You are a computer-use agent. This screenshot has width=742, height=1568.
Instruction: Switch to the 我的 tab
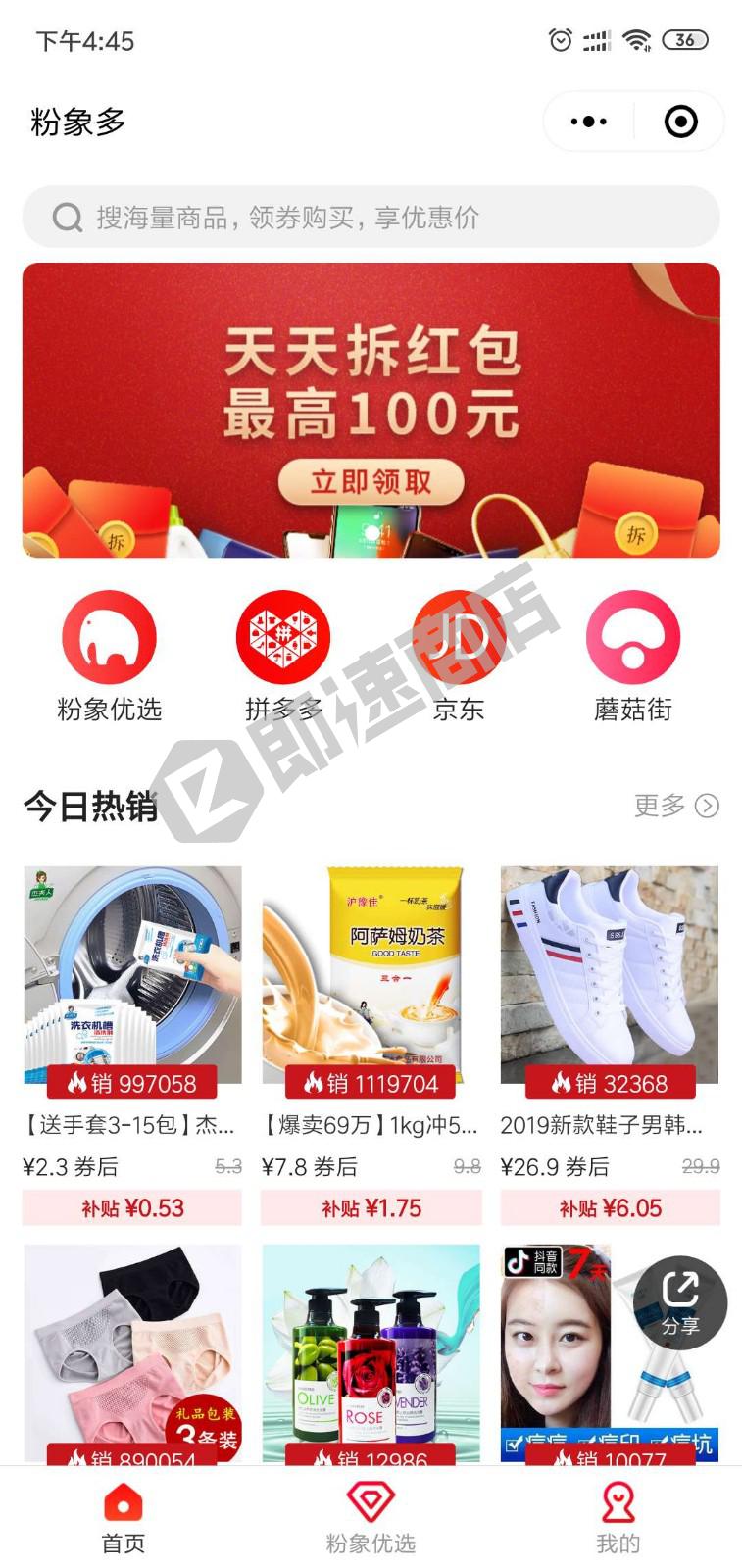618,1517
